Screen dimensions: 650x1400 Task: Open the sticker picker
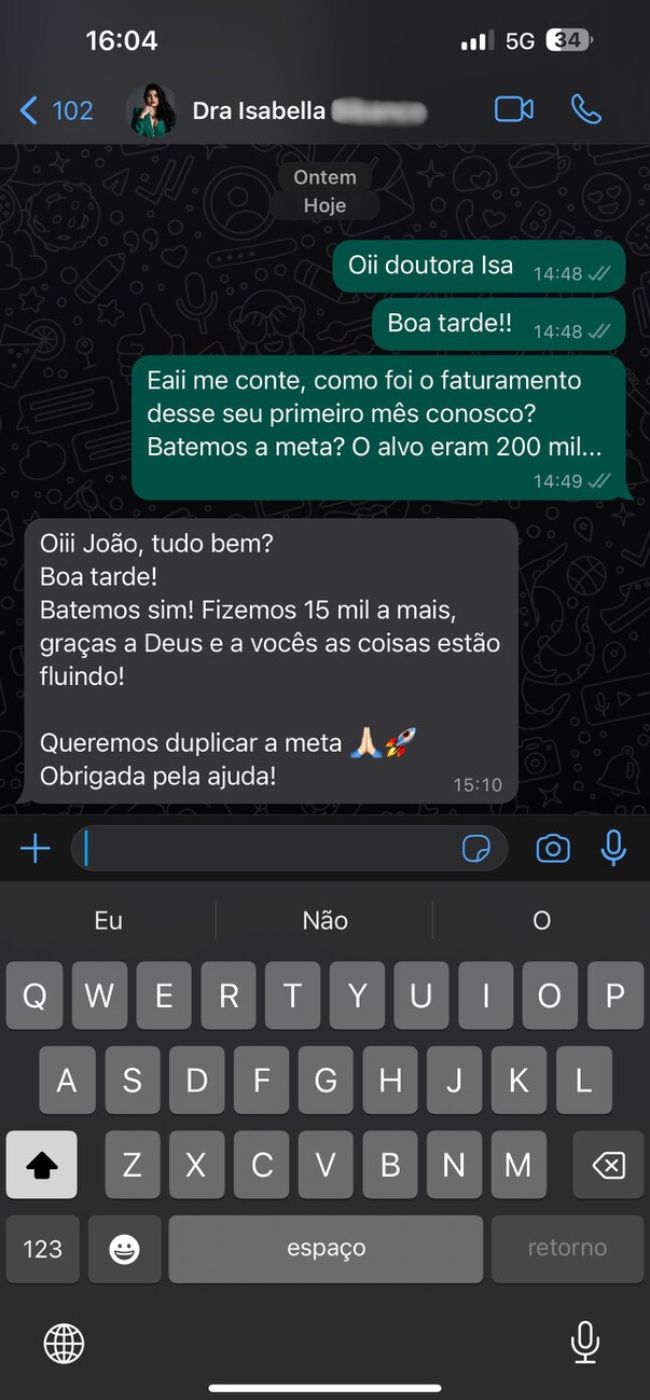coord(477,849)
